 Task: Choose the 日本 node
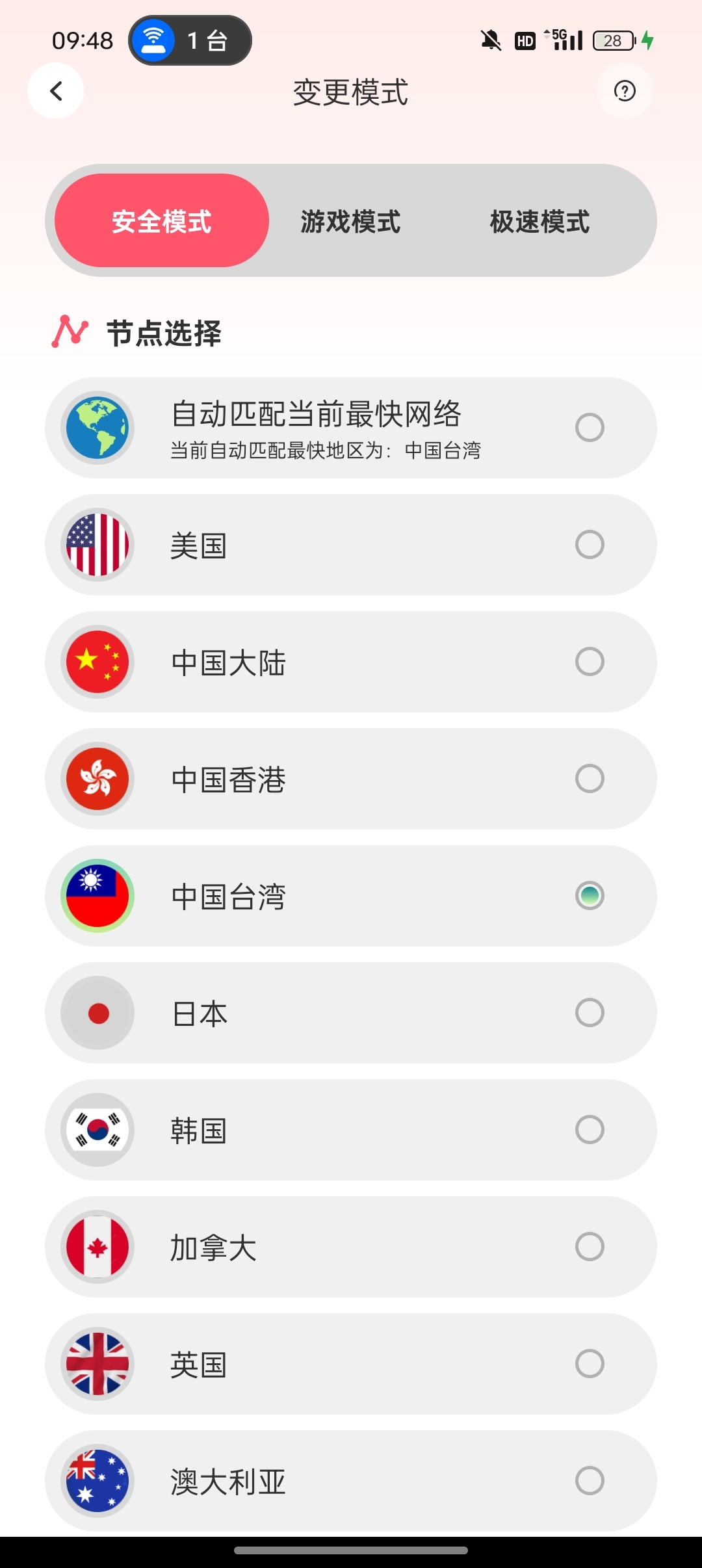351,1013
